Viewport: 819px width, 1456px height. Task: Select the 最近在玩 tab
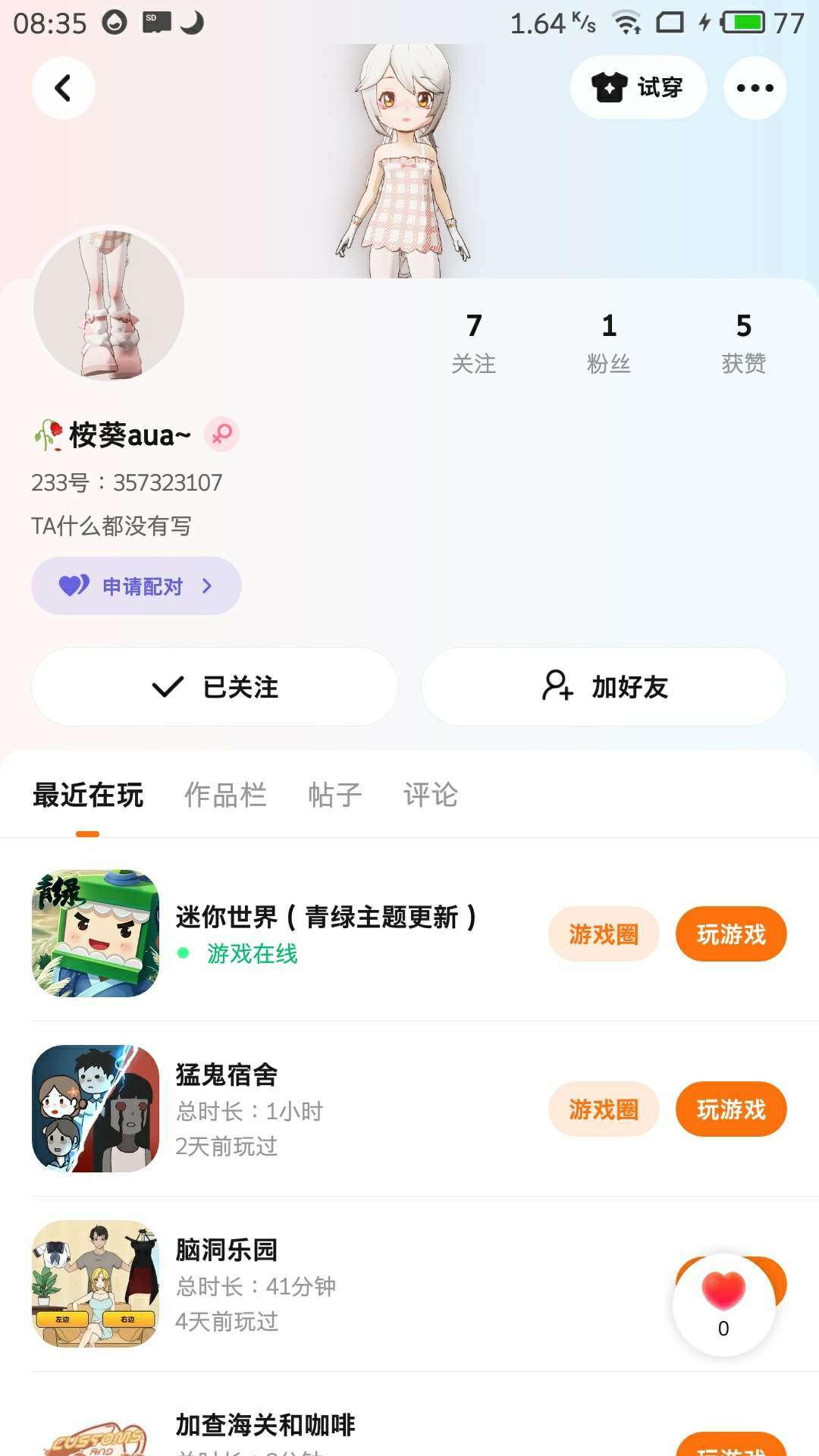point(88,795)
